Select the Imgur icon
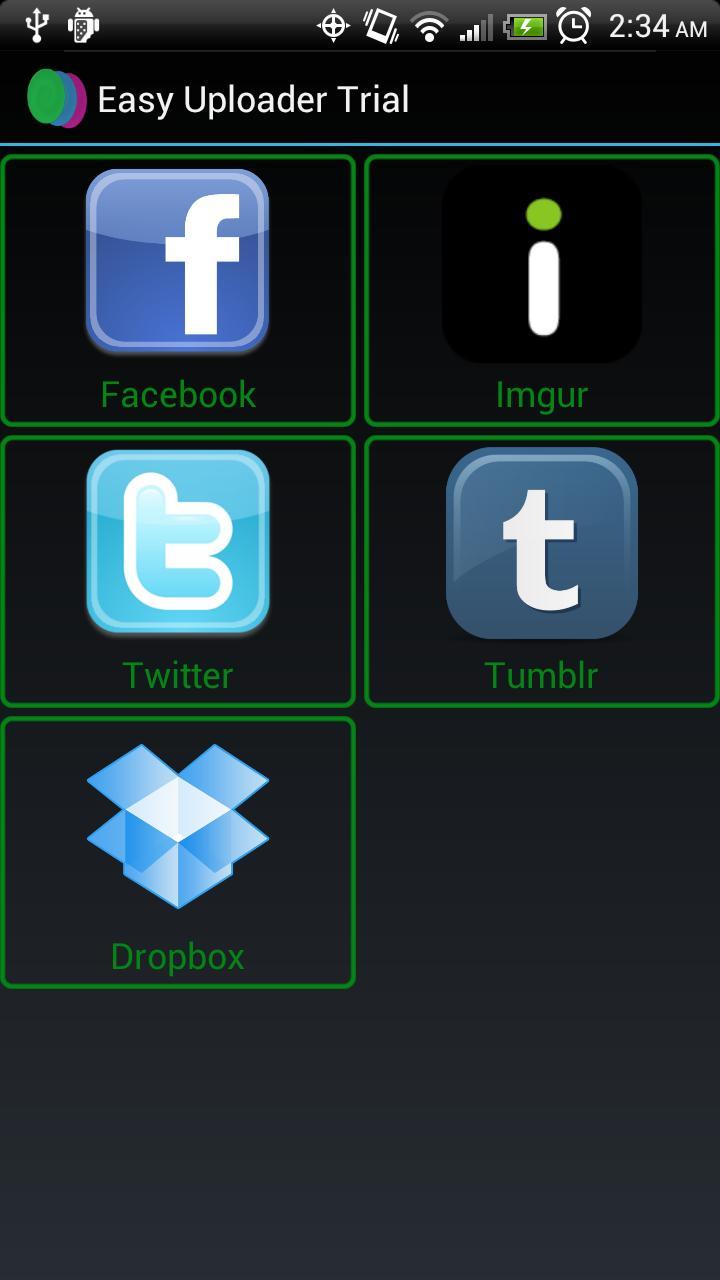Viewport: 720px width, 1280px height. tap(541, 262)
